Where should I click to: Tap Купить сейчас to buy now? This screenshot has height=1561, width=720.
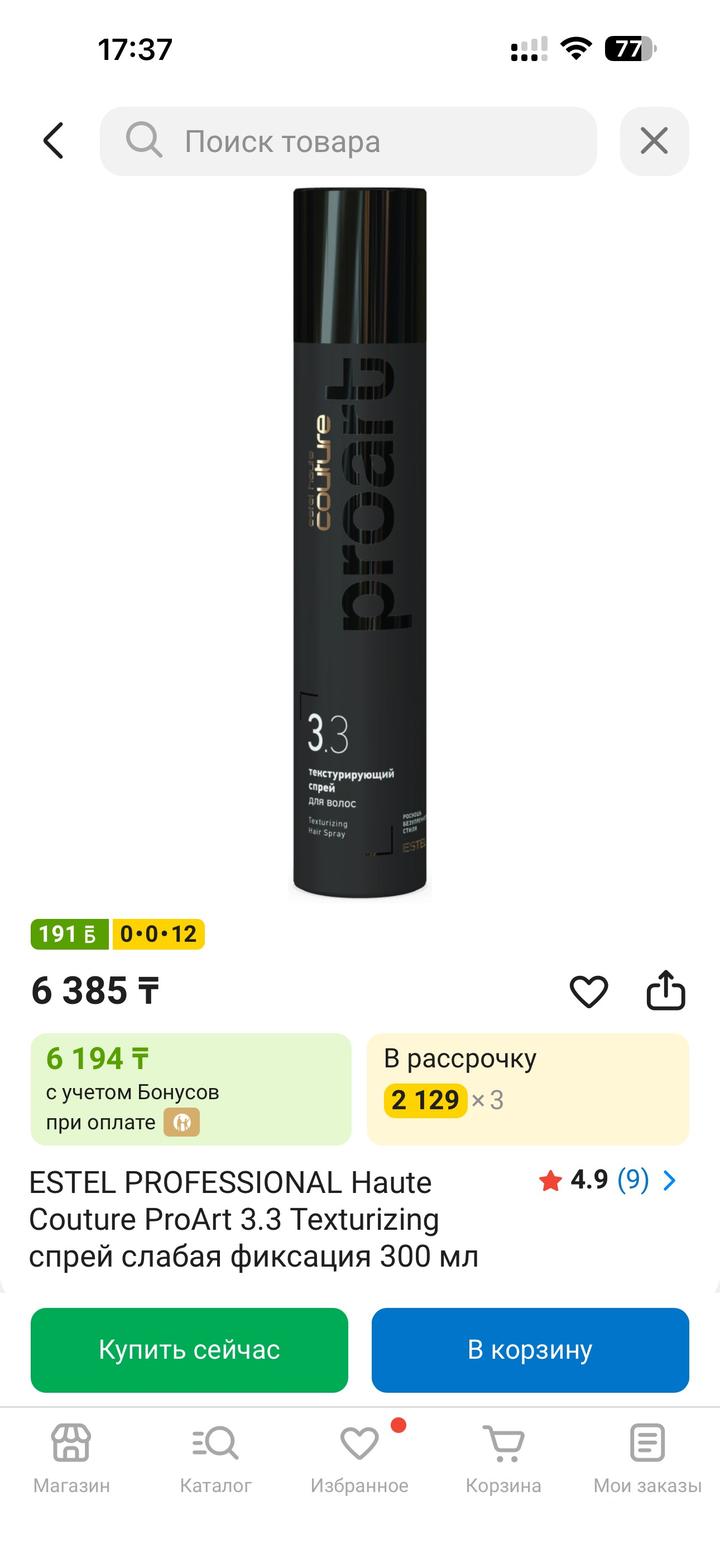pos(189,1350)
